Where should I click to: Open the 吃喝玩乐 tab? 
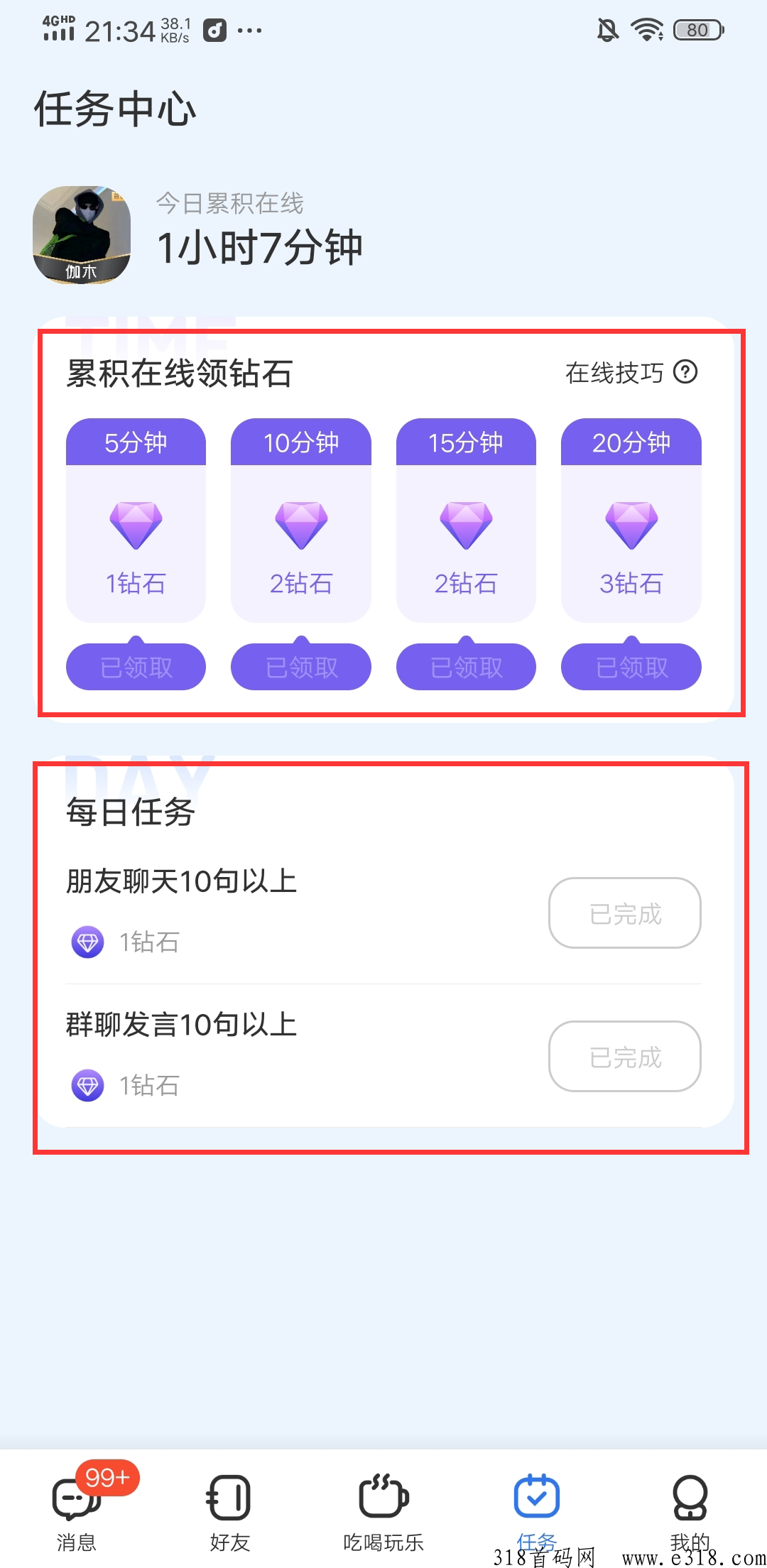pos(383,1508)
